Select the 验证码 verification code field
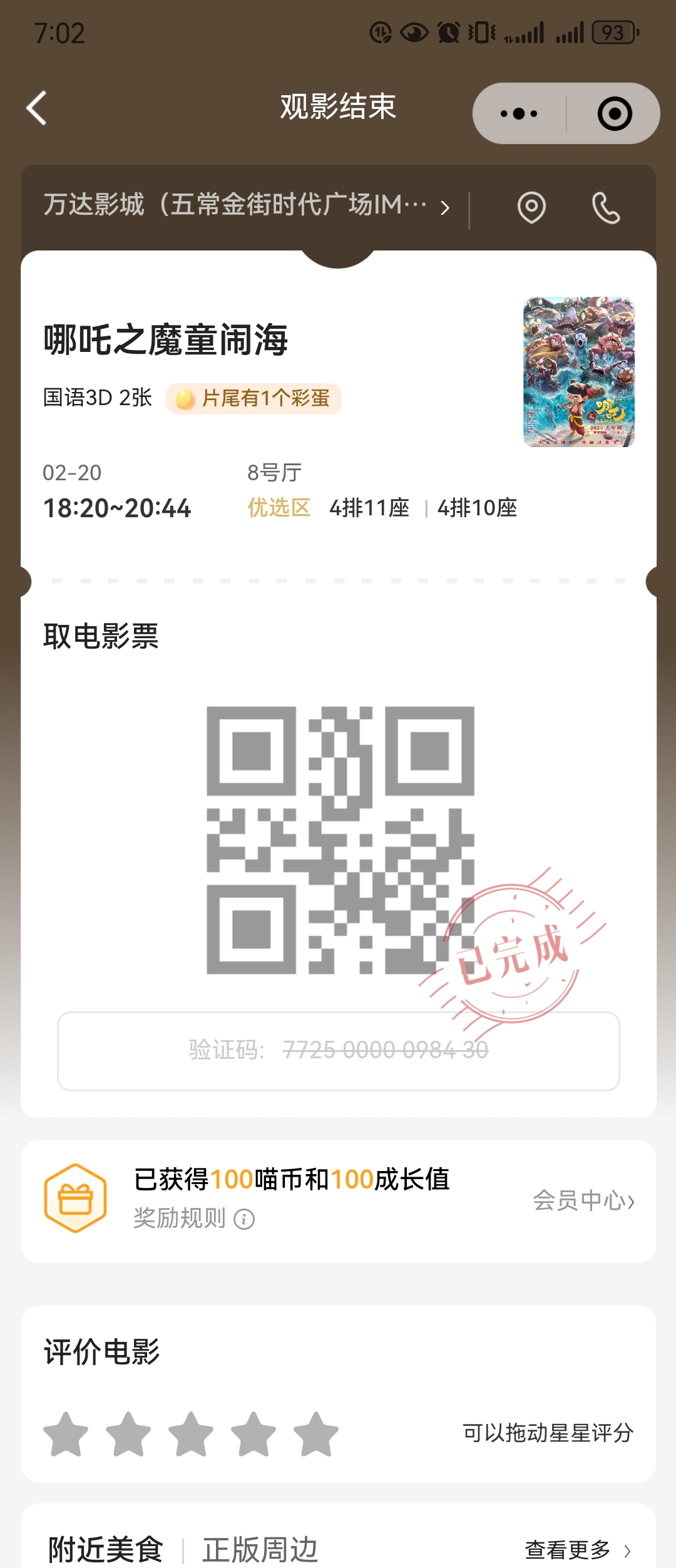This screenshot has height=1568, width=676. (x=338, y=1052)
